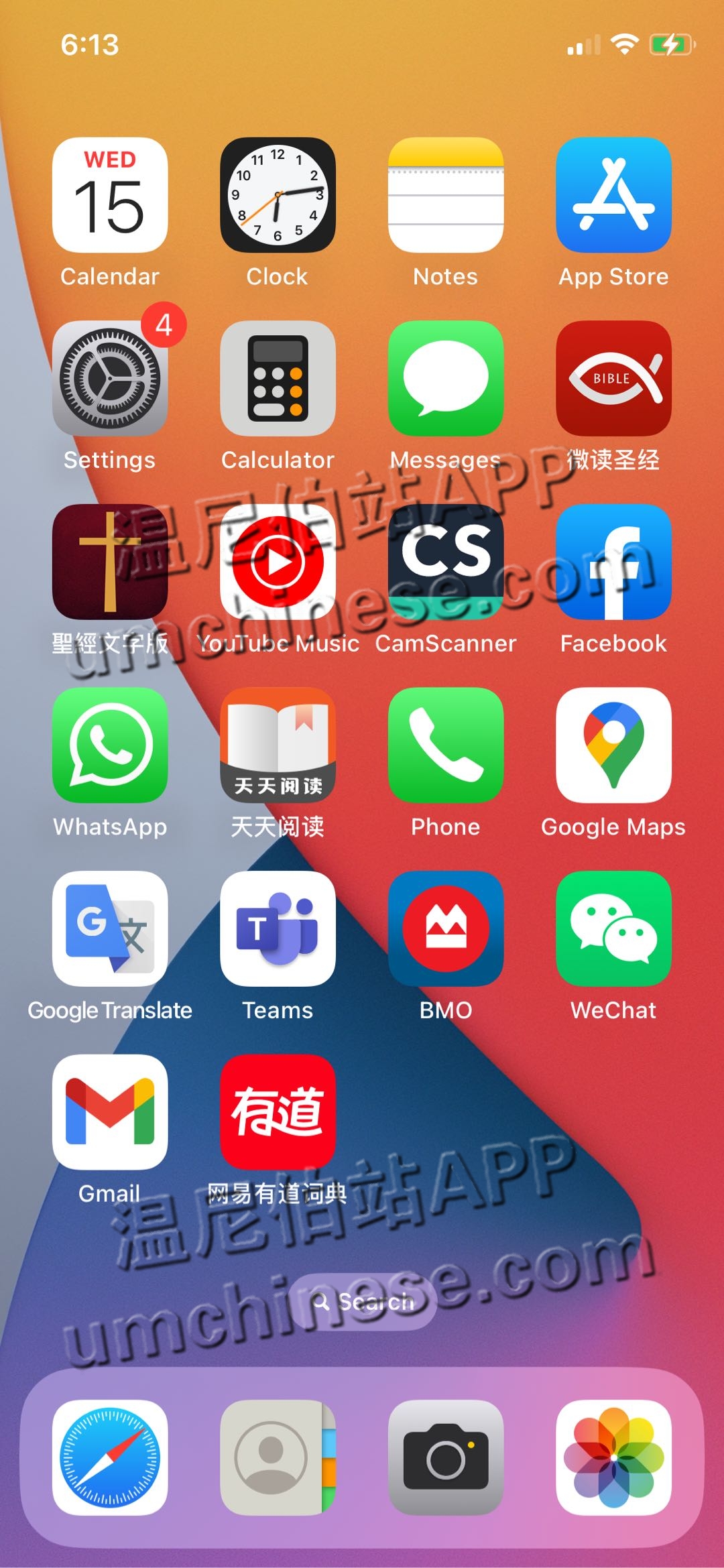Screen dimensions: 724x1568
Task: Open the Calendar app
Action: click(x=110, y=195)
